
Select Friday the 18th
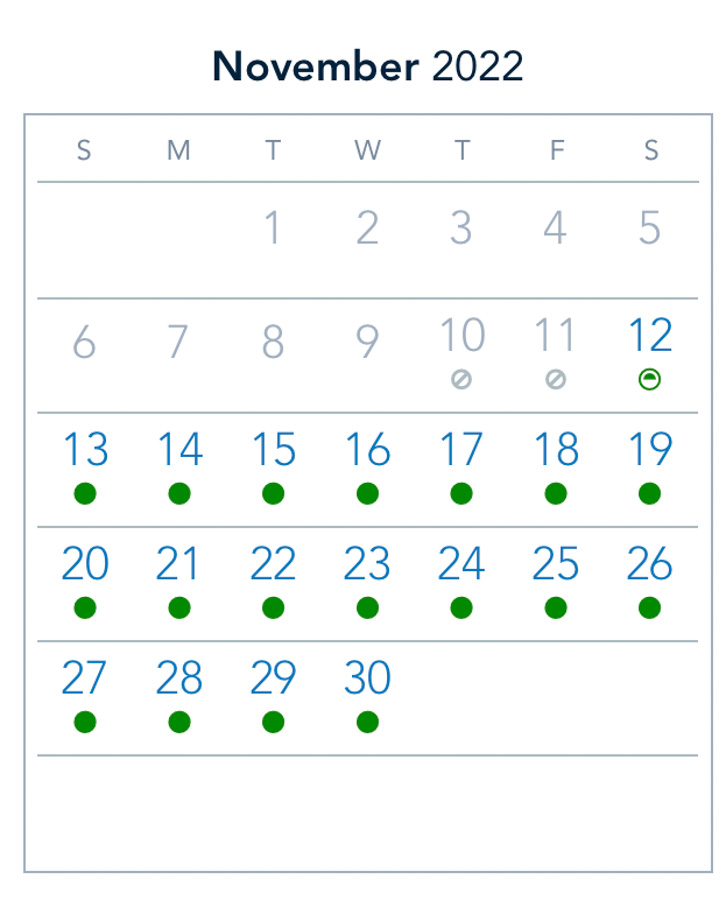click(556, 465)
